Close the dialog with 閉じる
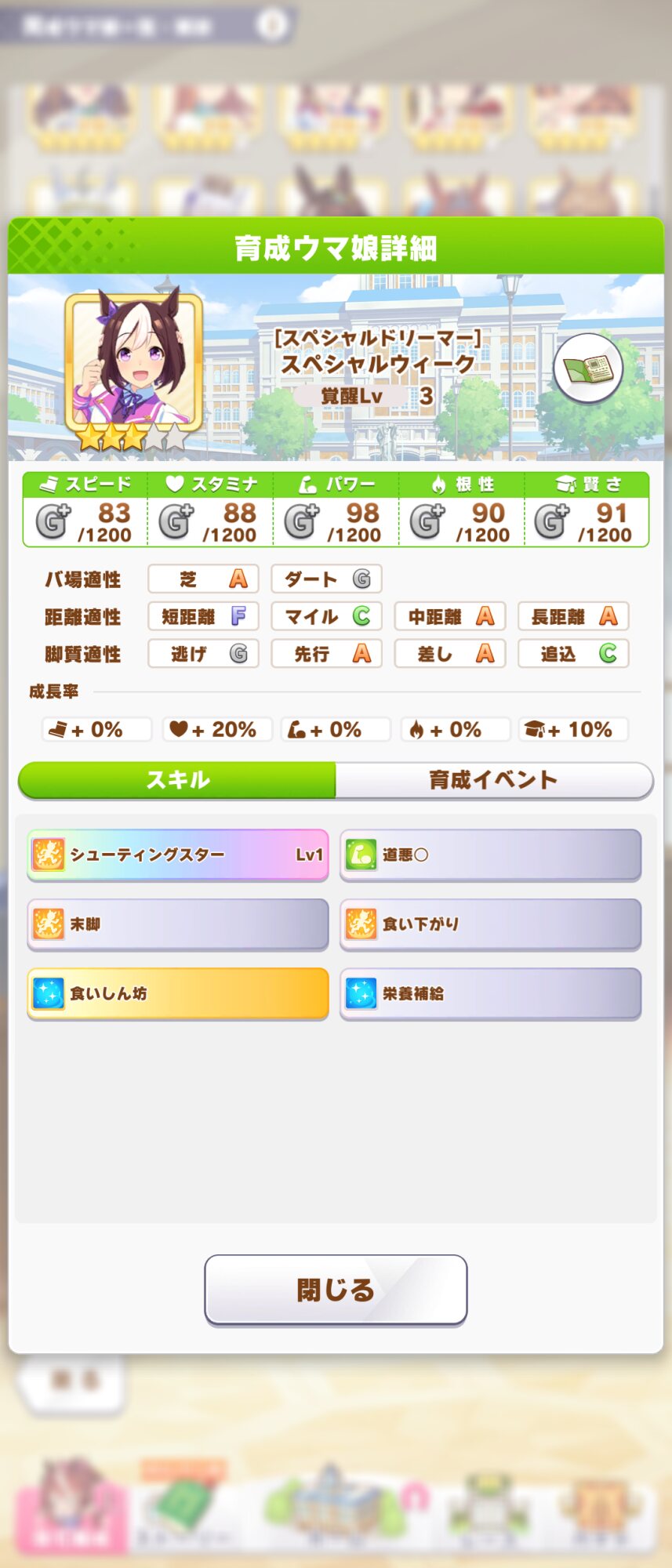The height and width of the screenshot is (1568, 672). click(336, 1290)
